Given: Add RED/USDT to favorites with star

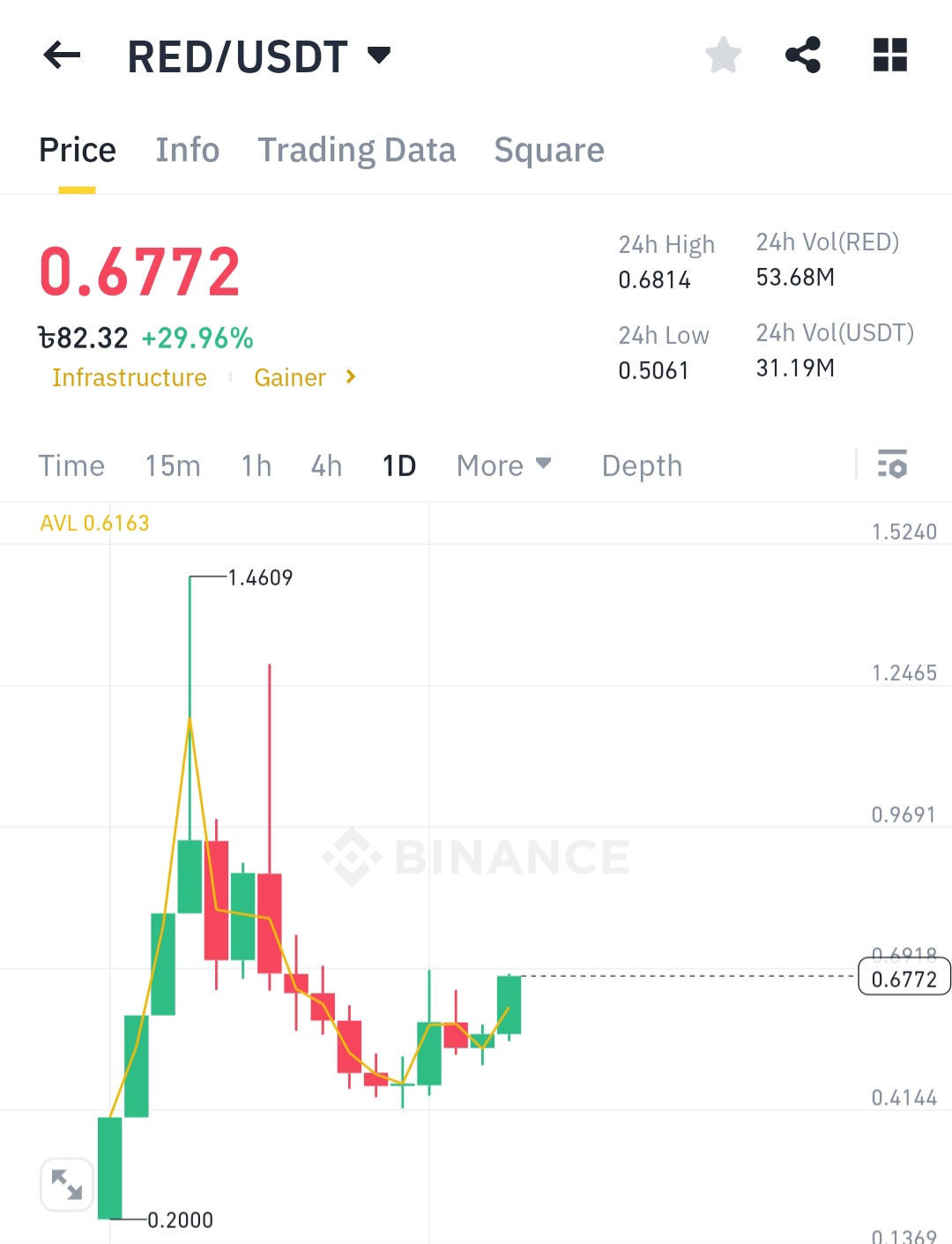Looking at the screenshot, I should (724, 55).
